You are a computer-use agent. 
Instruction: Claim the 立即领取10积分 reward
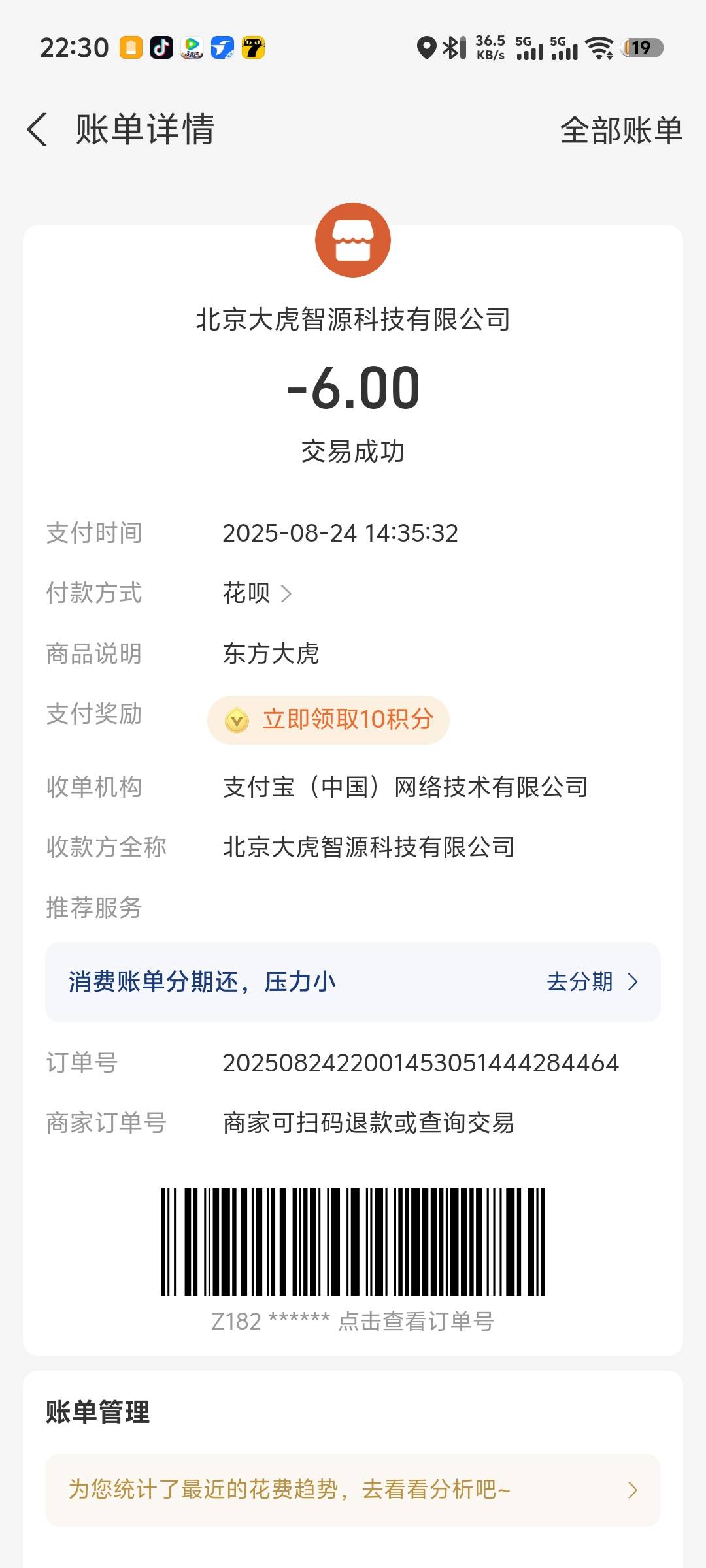[328, 719]
